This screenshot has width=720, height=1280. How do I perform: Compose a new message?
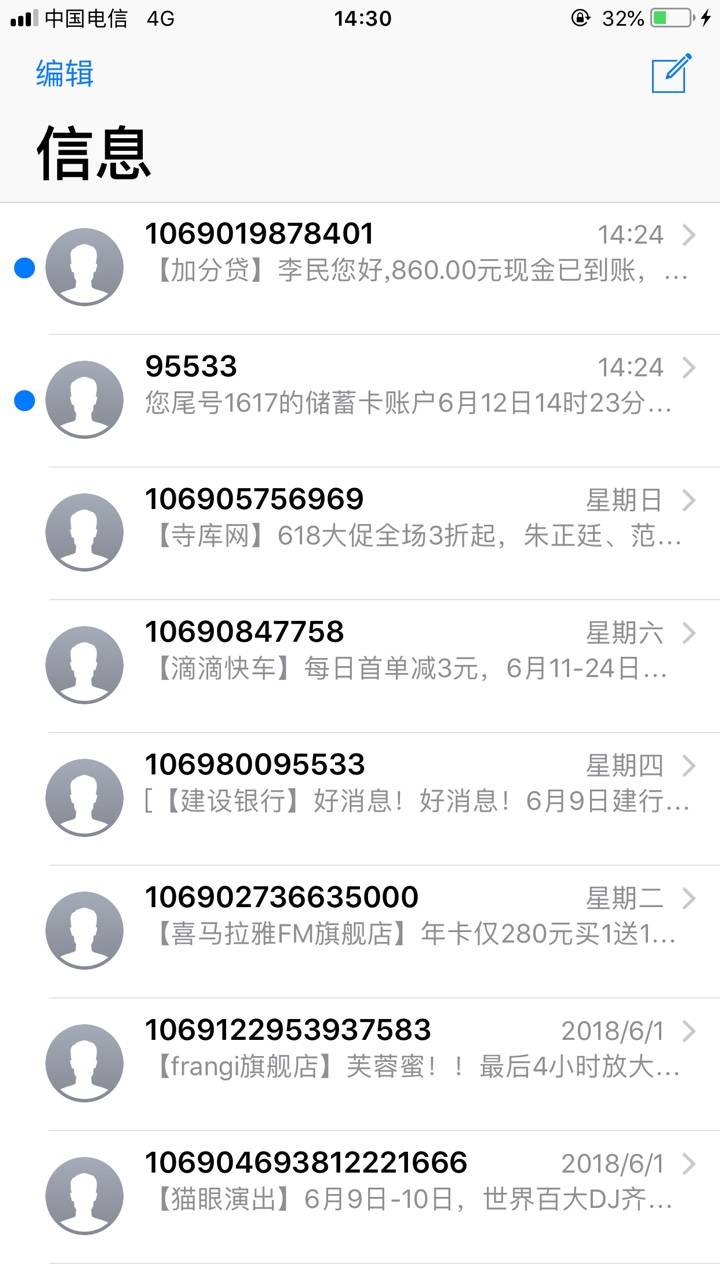(x=672, y=74)
